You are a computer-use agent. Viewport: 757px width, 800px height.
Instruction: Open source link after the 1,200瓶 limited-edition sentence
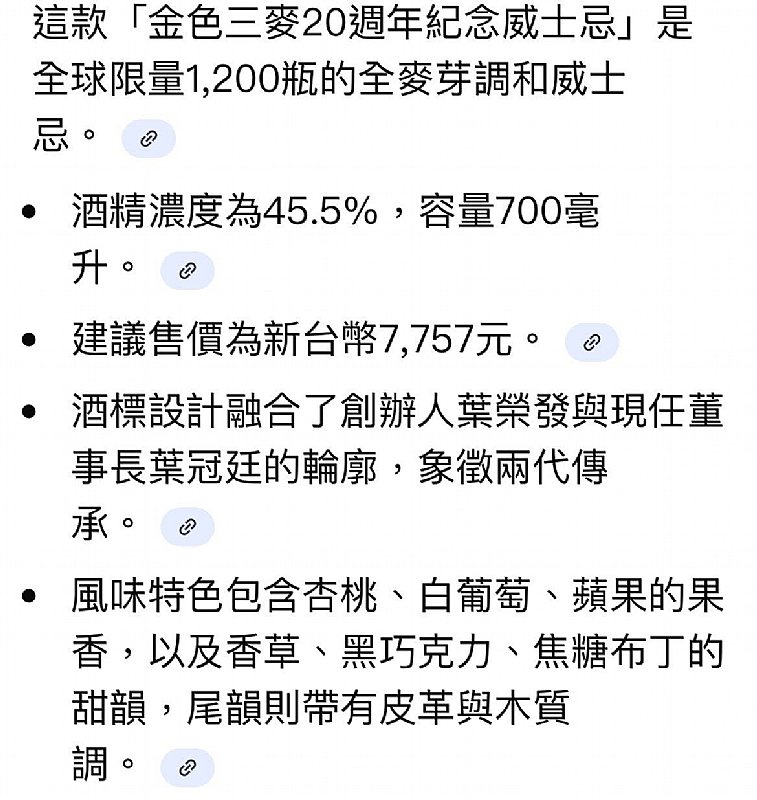148,138
